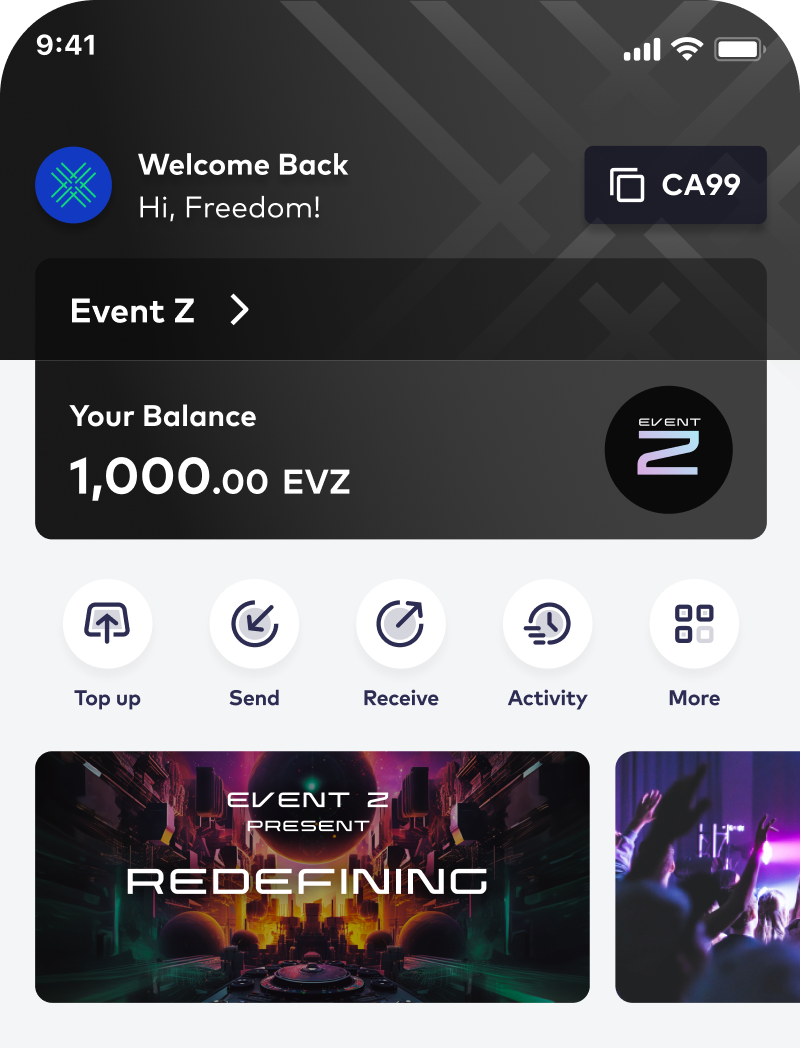This screenshot has height=1048, width=800.
Task: Copy the CA99 address
Action: pos(675,185)
